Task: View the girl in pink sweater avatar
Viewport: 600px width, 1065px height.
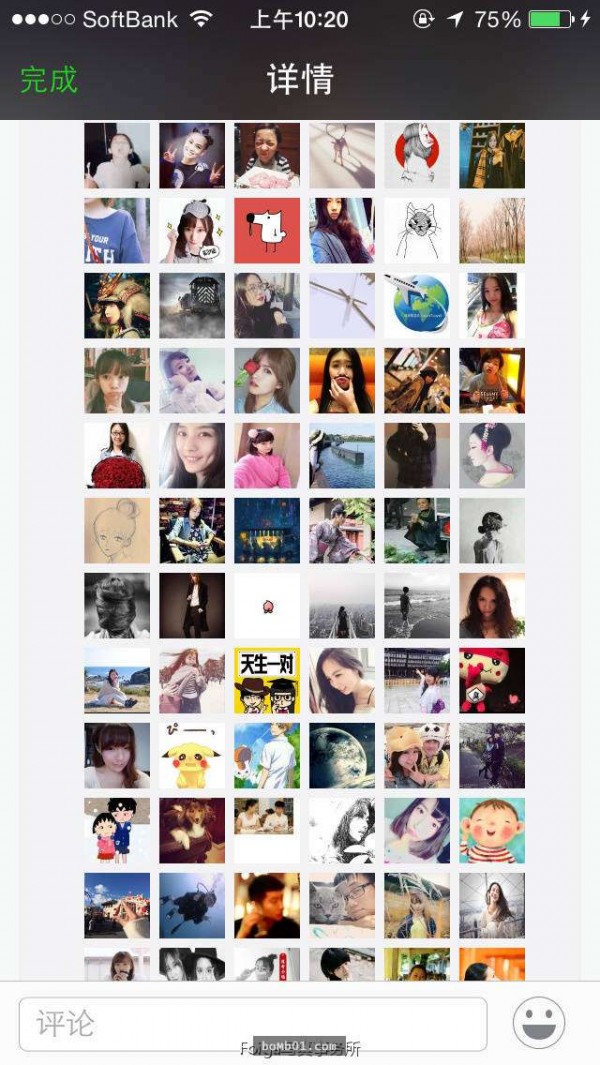Action: tap(267, 456)
